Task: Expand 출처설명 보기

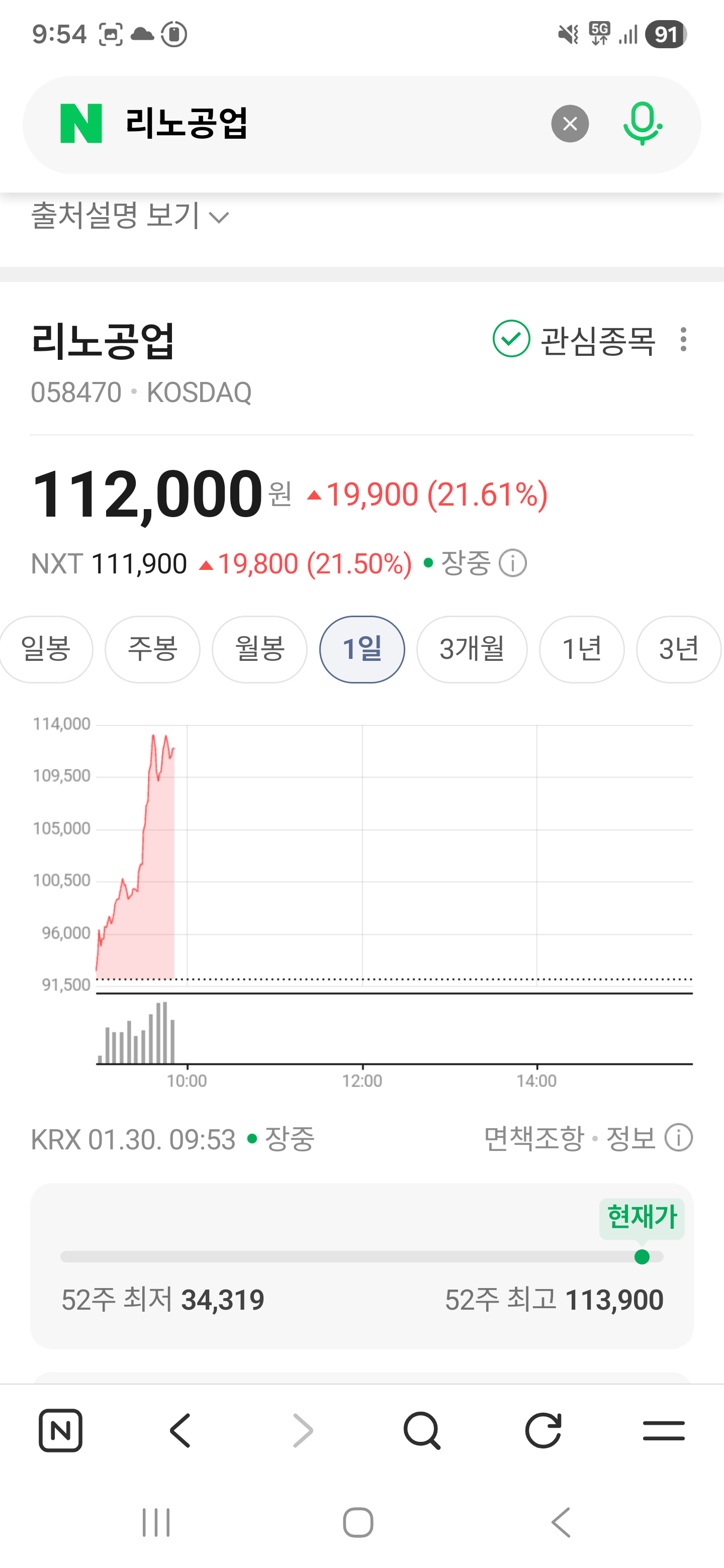Action: 130,216
